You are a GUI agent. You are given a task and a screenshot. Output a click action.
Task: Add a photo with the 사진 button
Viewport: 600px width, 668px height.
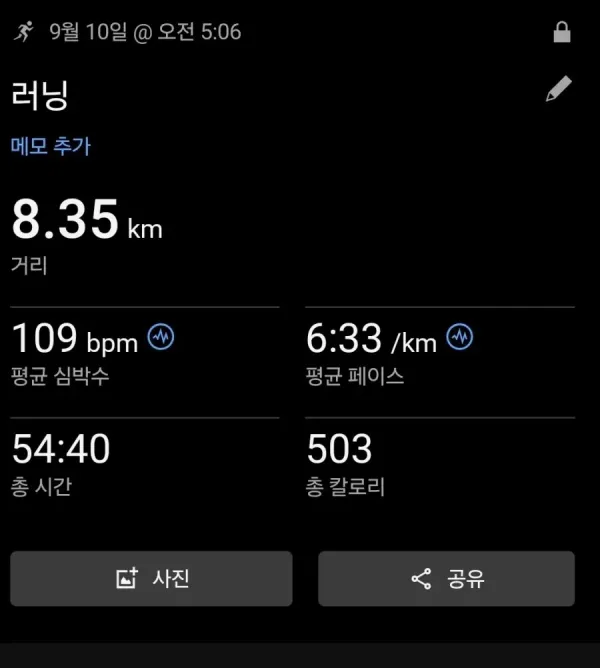pyautogui.click(x=151, y=579)
